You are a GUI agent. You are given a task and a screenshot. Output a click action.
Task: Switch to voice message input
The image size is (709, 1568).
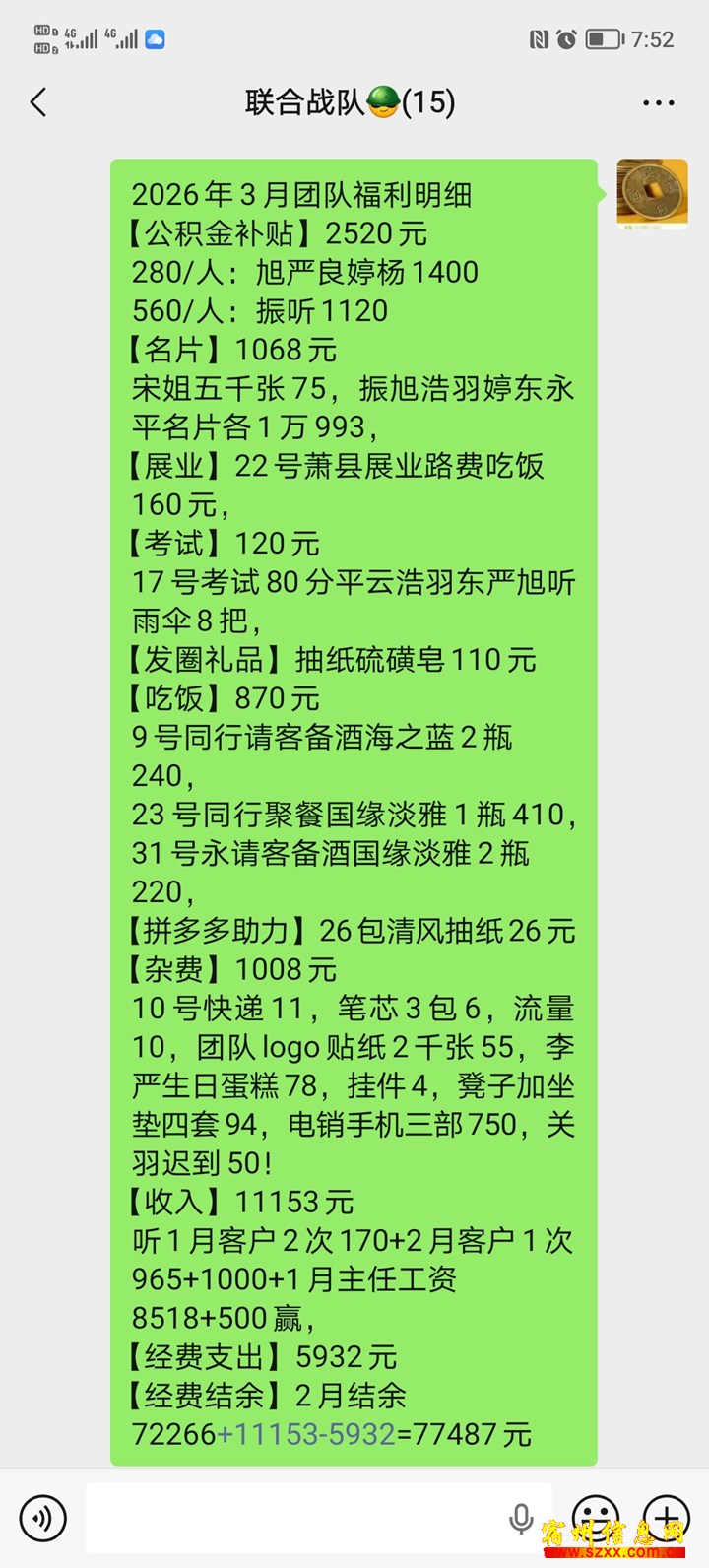[42, 1518]
